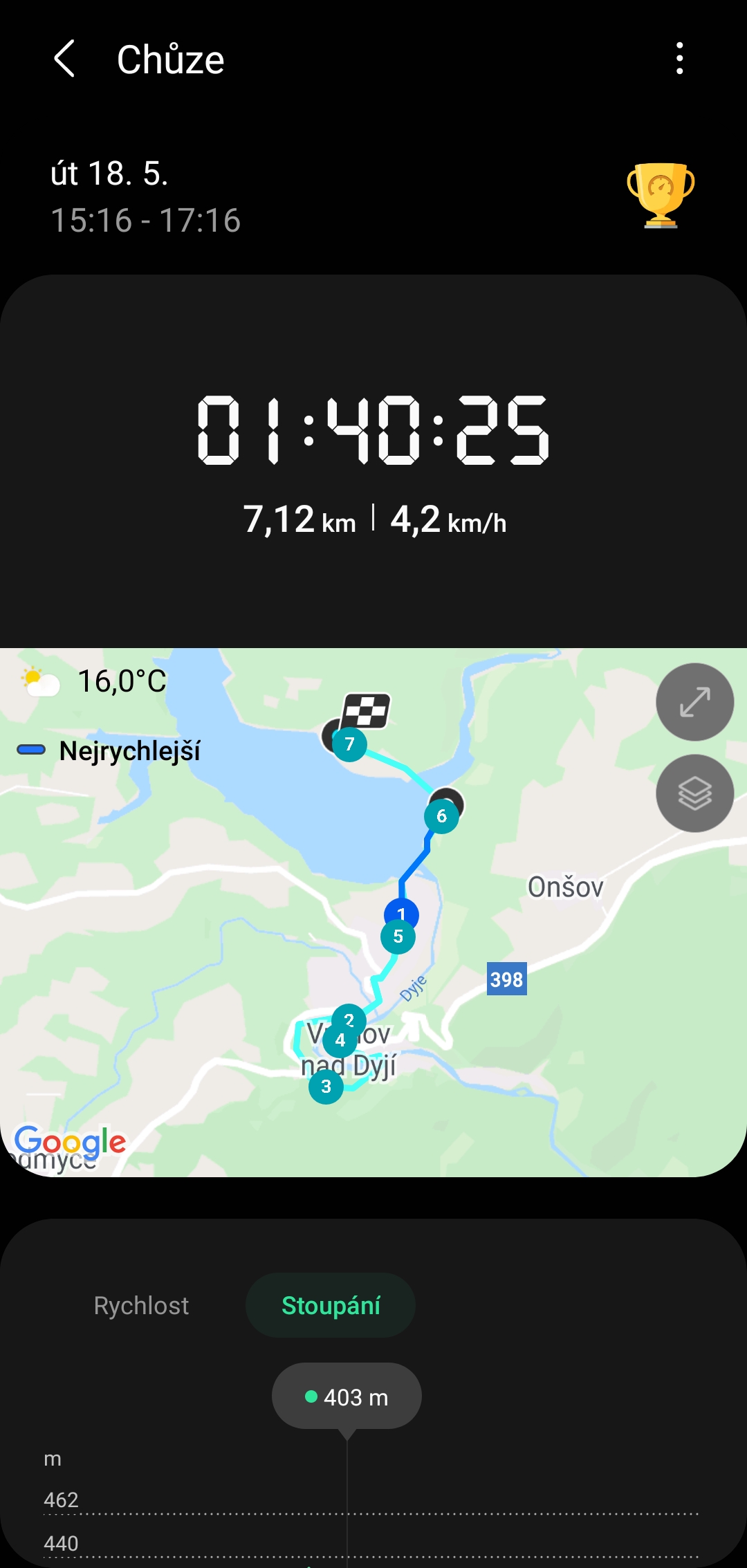Switch to the Rychlost tab
Viewport: 747px width, 1568px height.
(141, 1305)
